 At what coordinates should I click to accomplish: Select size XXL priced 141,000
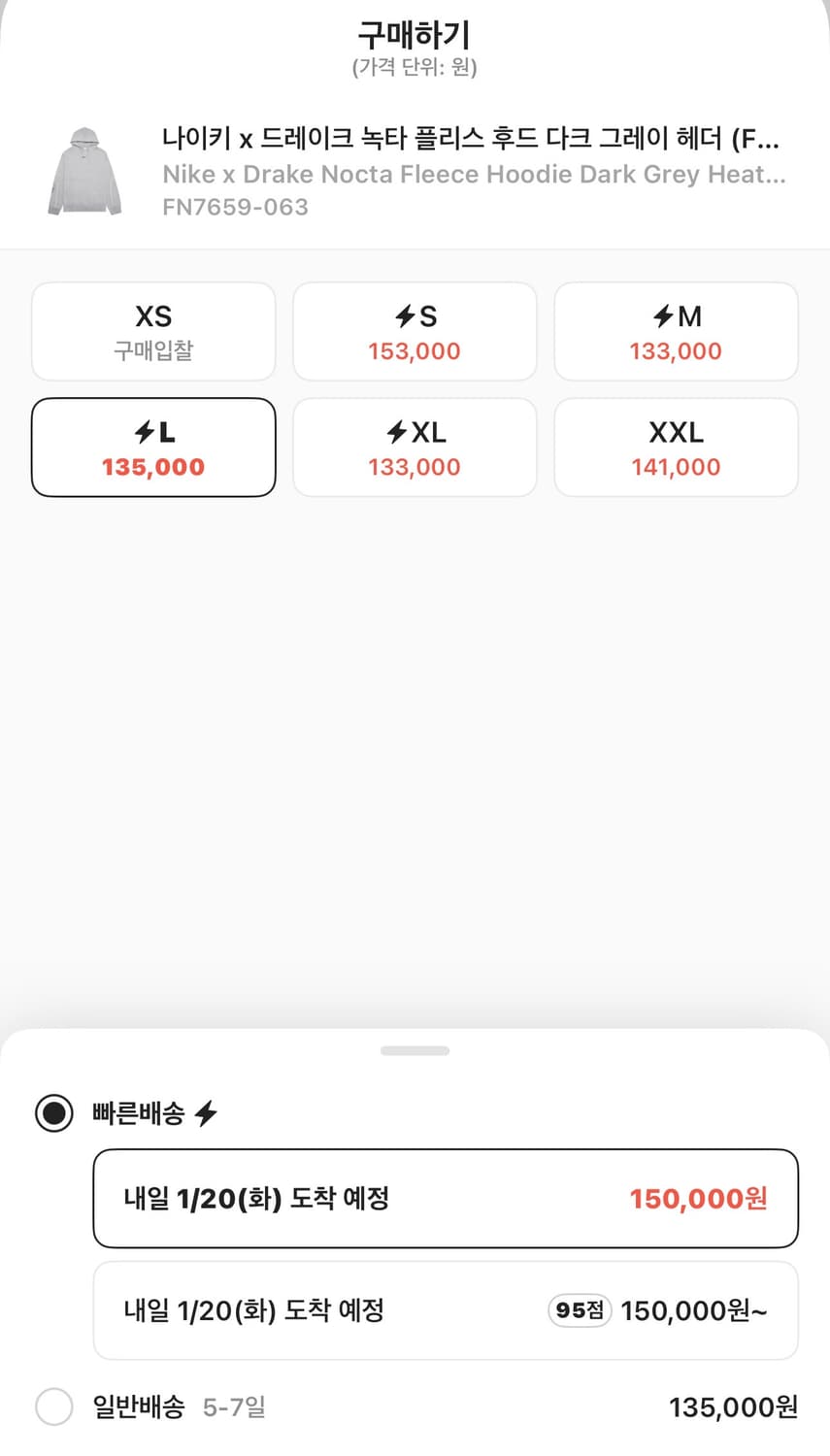click(676, 447)
